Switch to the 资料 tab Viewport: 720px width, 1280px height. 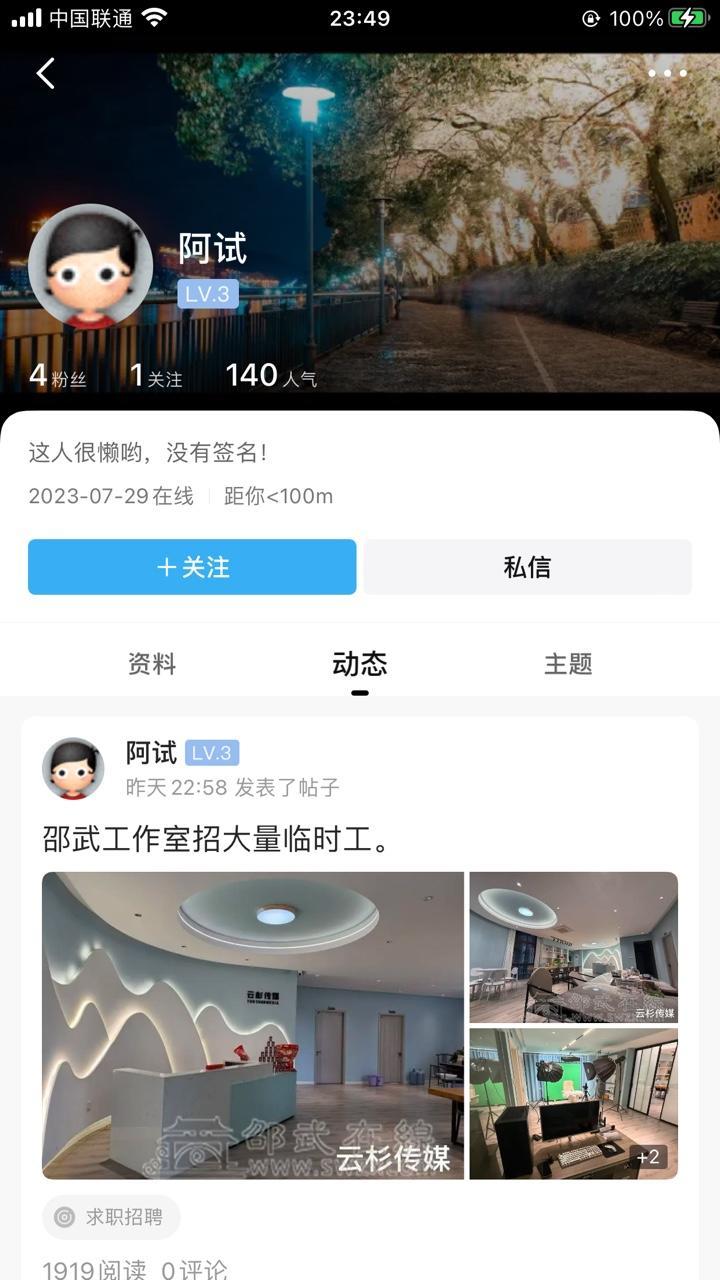pyautogui.click(x=152, y=663)
